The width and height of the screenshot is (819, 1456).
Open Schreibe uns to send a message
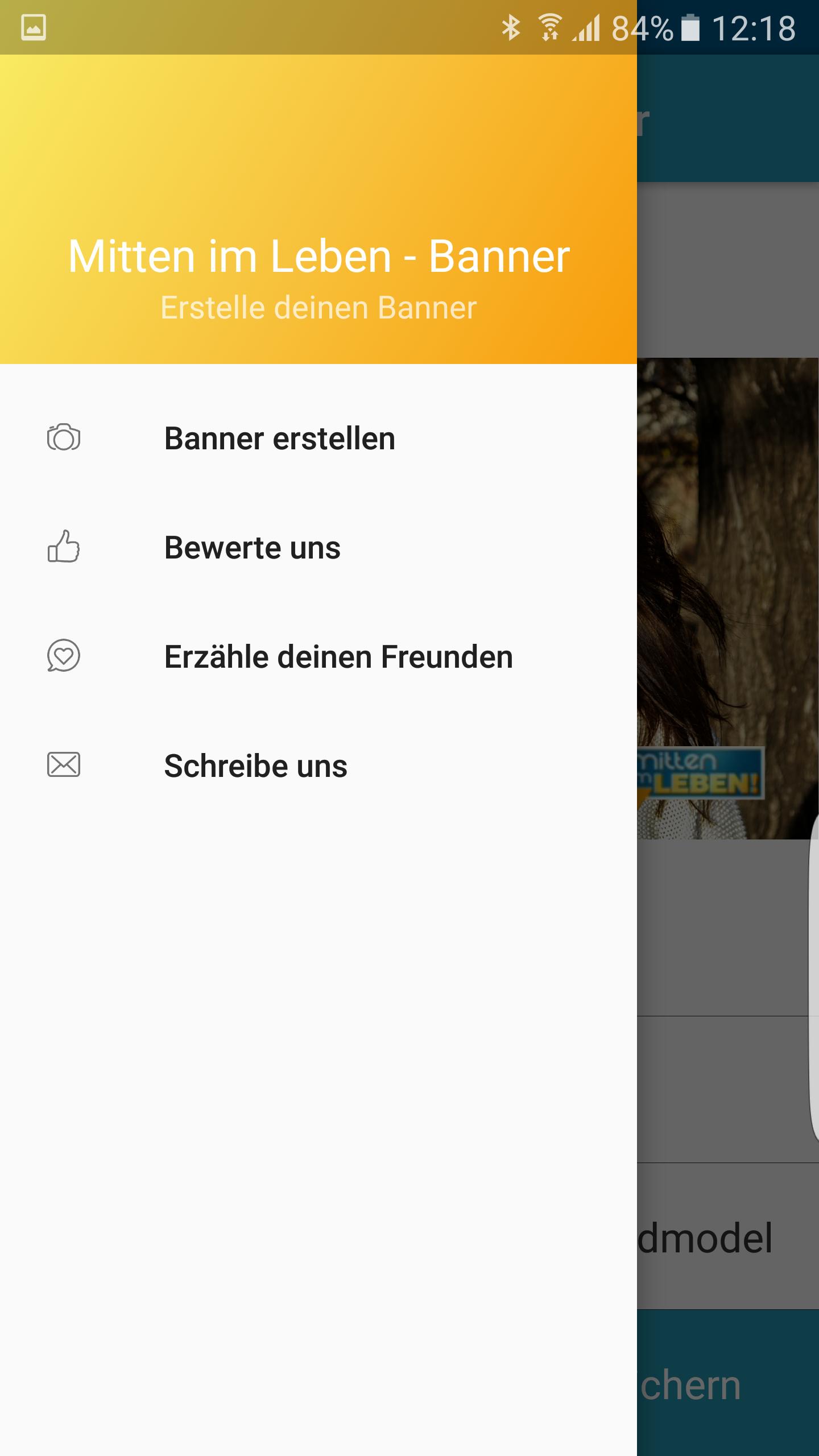[x=255, y=766]
